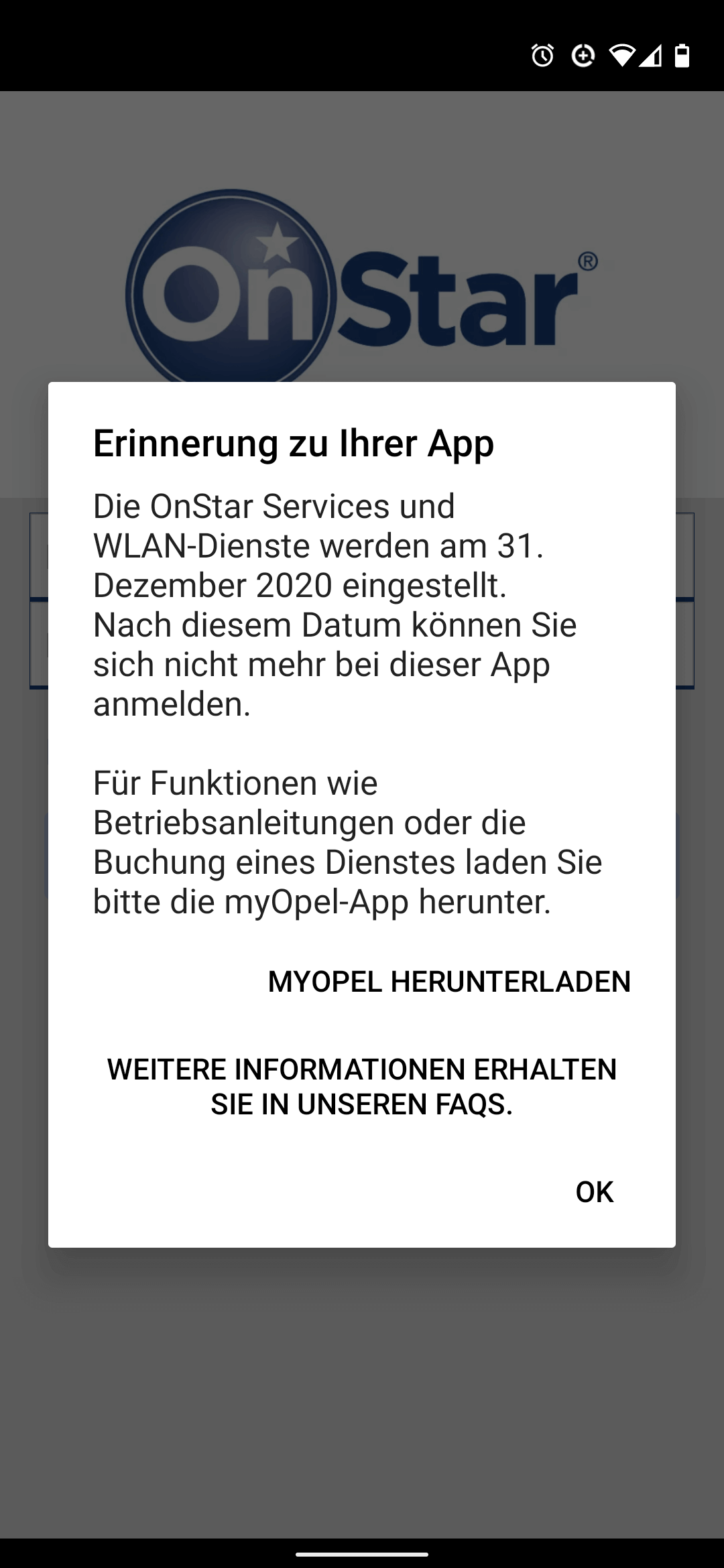Dismiss the reminder dialog with OK
This screenshot has height=1568, width=724.
pyautogui.click(x=595, y=1191)
